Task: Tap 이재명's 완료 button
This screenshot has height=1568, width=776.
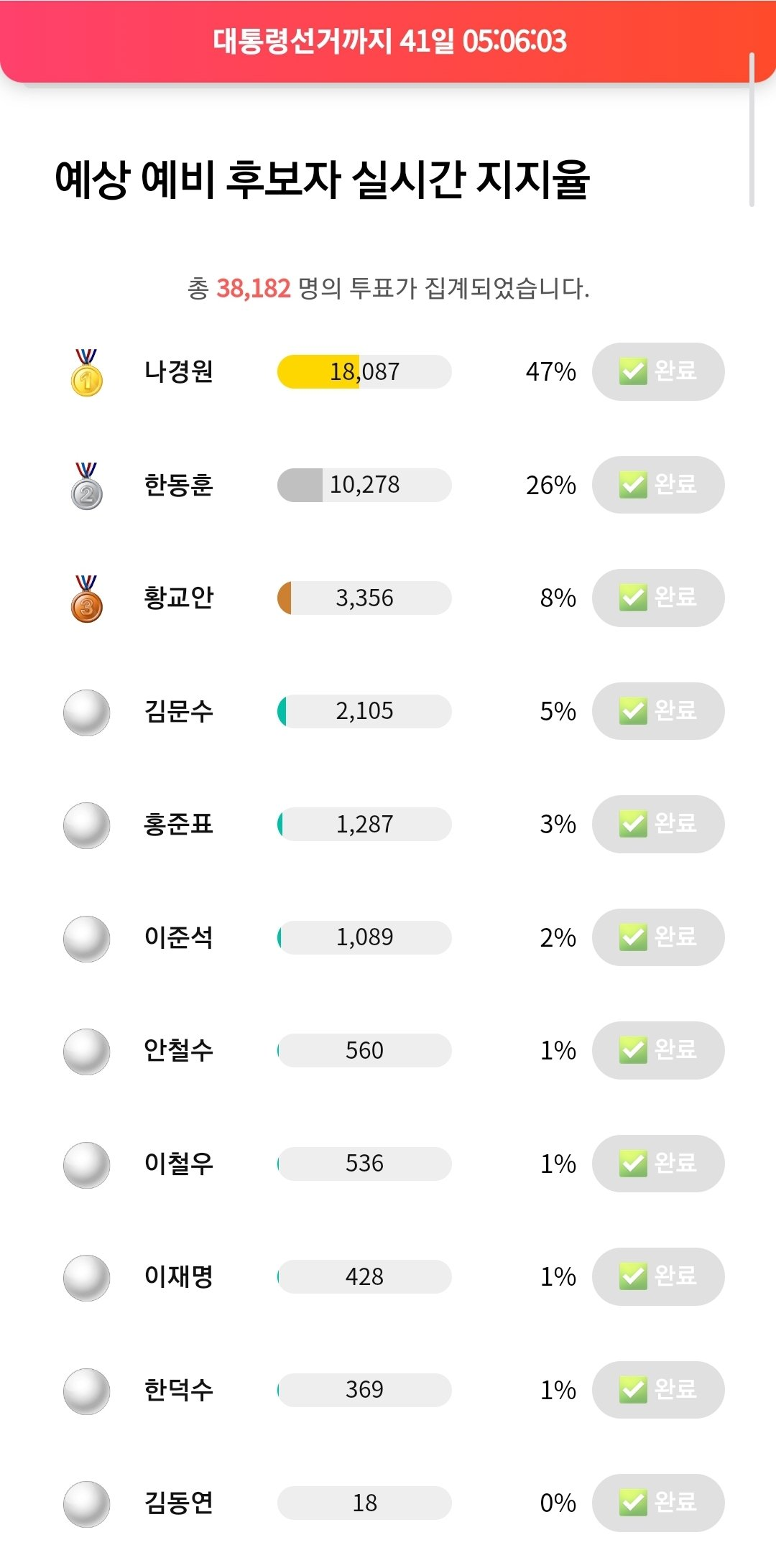Action: pyautogui.click(x=658, y=1276)
